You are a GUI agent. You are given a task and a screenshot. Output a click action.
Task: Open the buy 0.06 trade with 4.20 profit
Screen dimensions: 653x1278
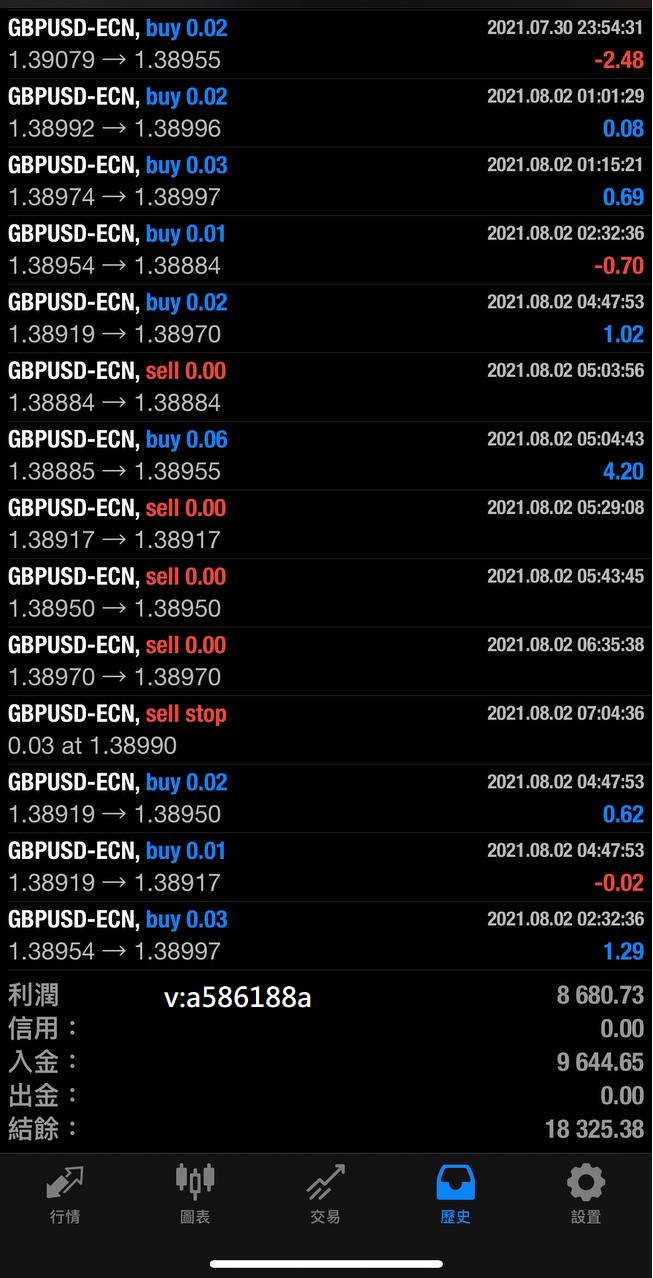pyautogui.click(x=326, y=455)
